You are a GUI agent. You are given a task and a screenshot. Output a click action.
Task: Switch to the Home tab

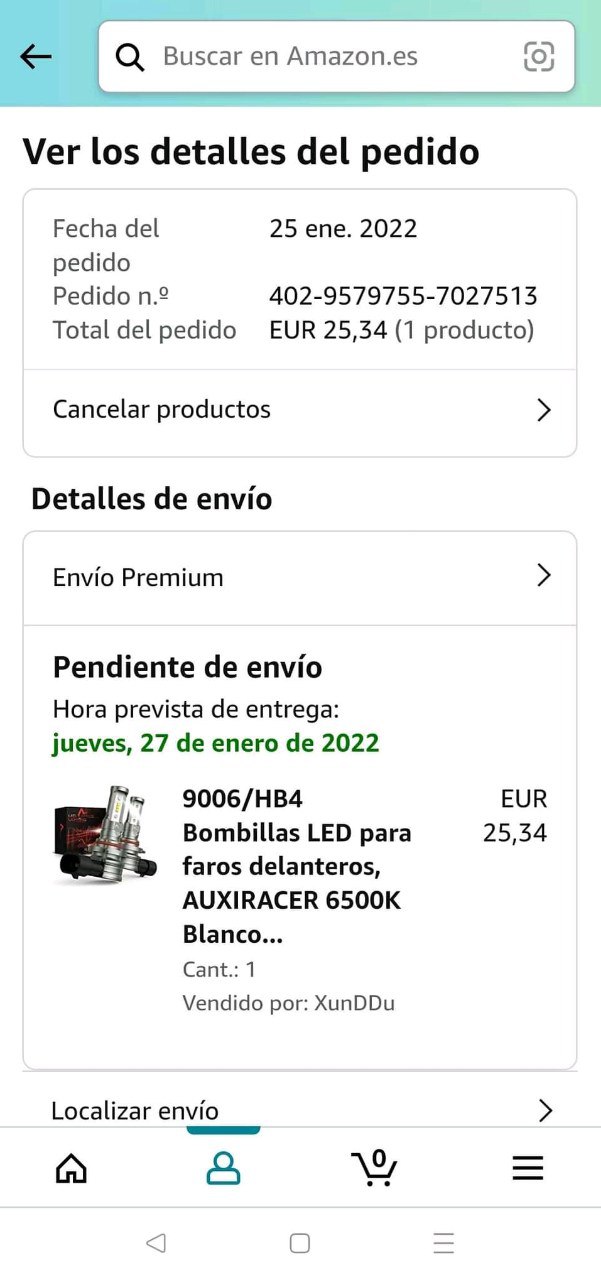(71, 1167)
